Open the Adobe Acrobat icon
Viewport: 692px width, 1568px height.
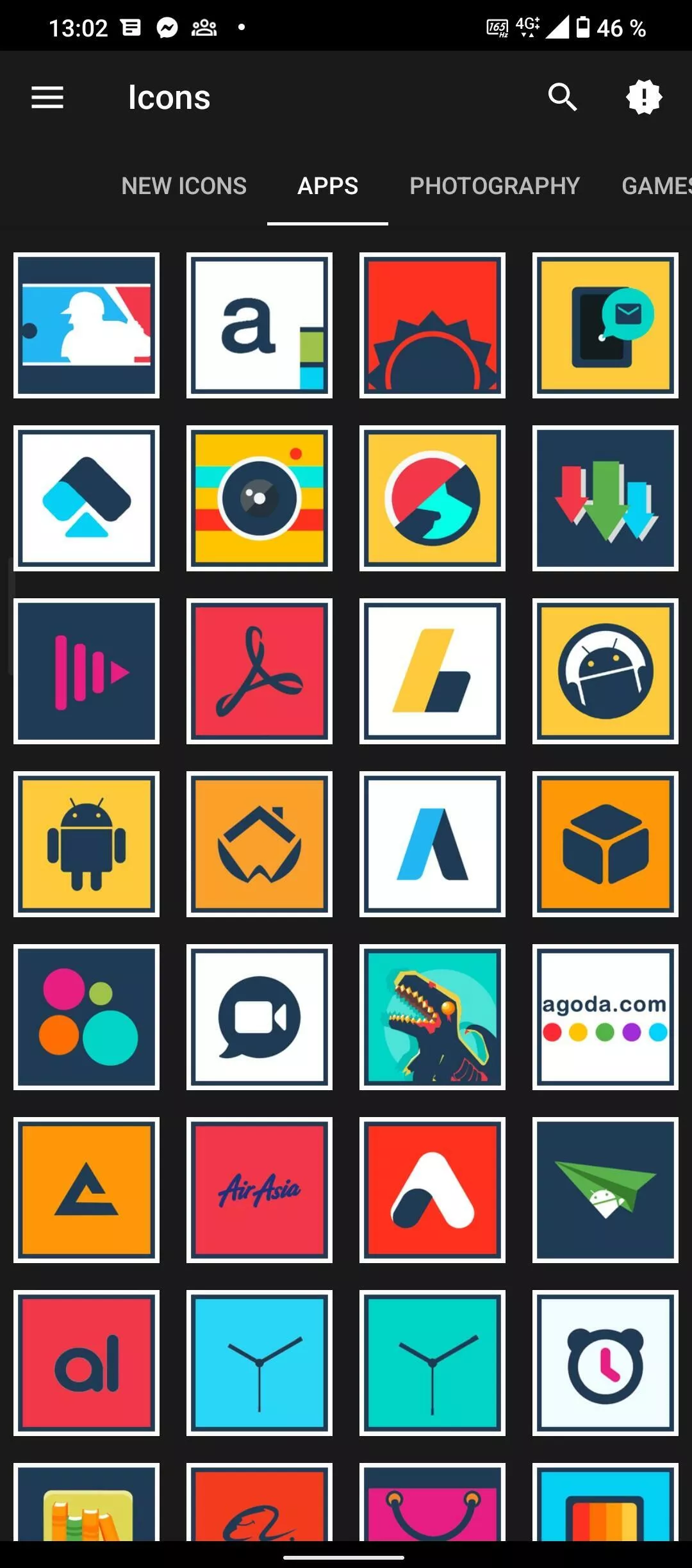click(x=259, y=671)
